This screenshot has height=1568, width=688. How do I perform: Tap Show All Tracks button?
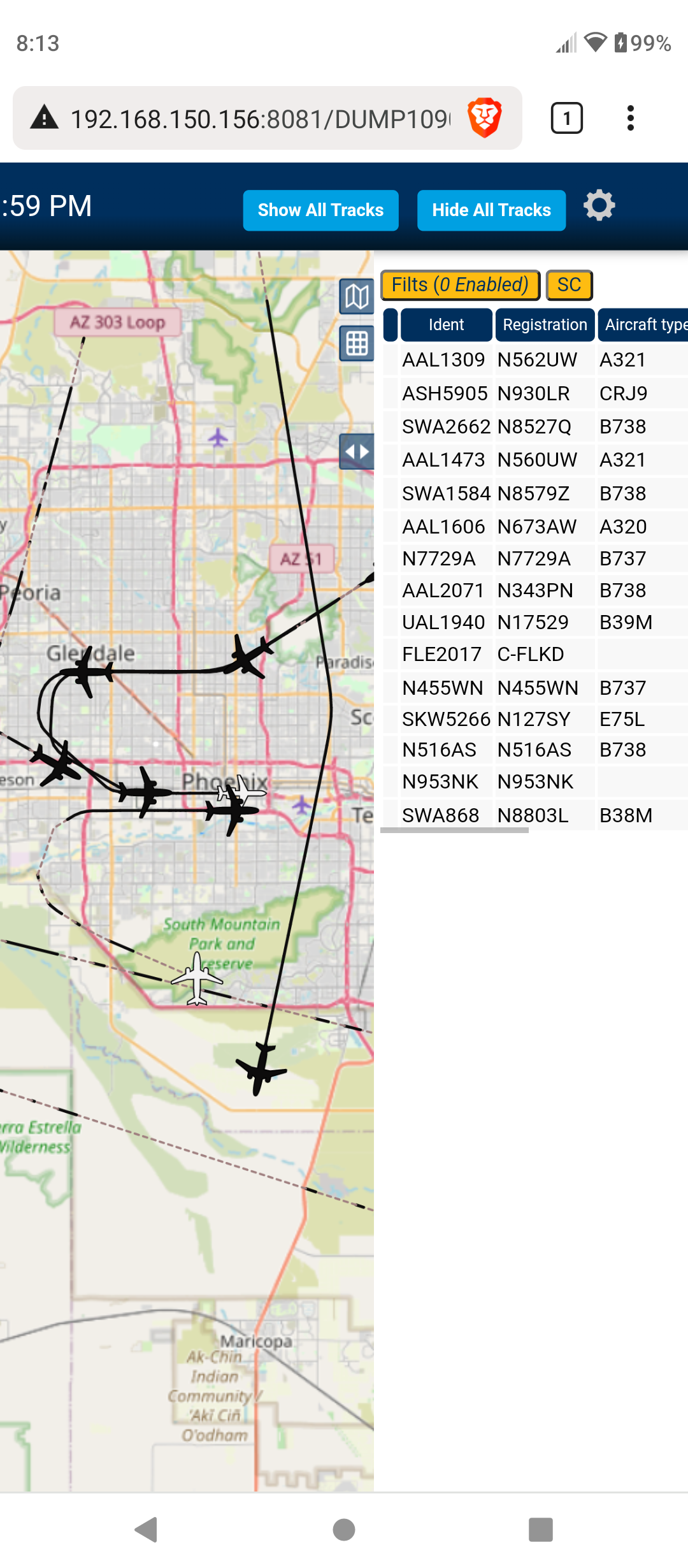coord(320,210)
